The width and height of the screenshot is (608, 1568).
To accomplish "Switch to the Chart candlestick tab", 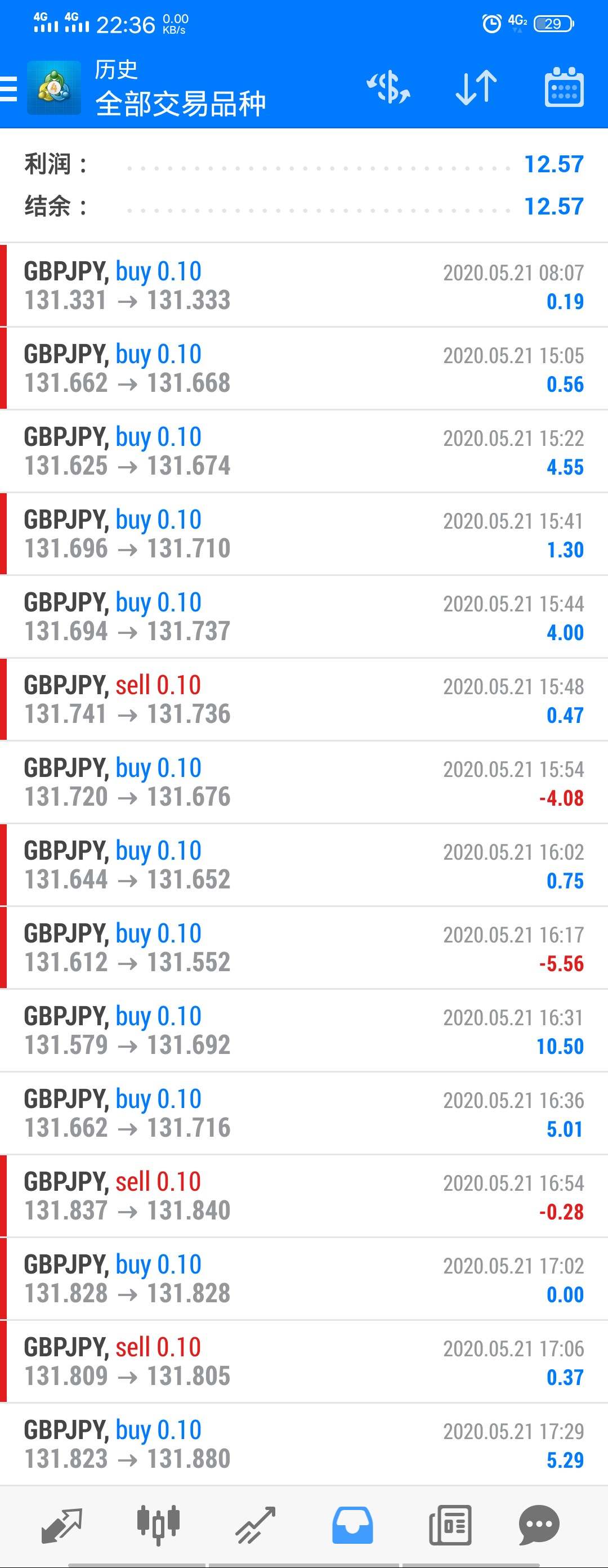I will [x=158, y=1525].
